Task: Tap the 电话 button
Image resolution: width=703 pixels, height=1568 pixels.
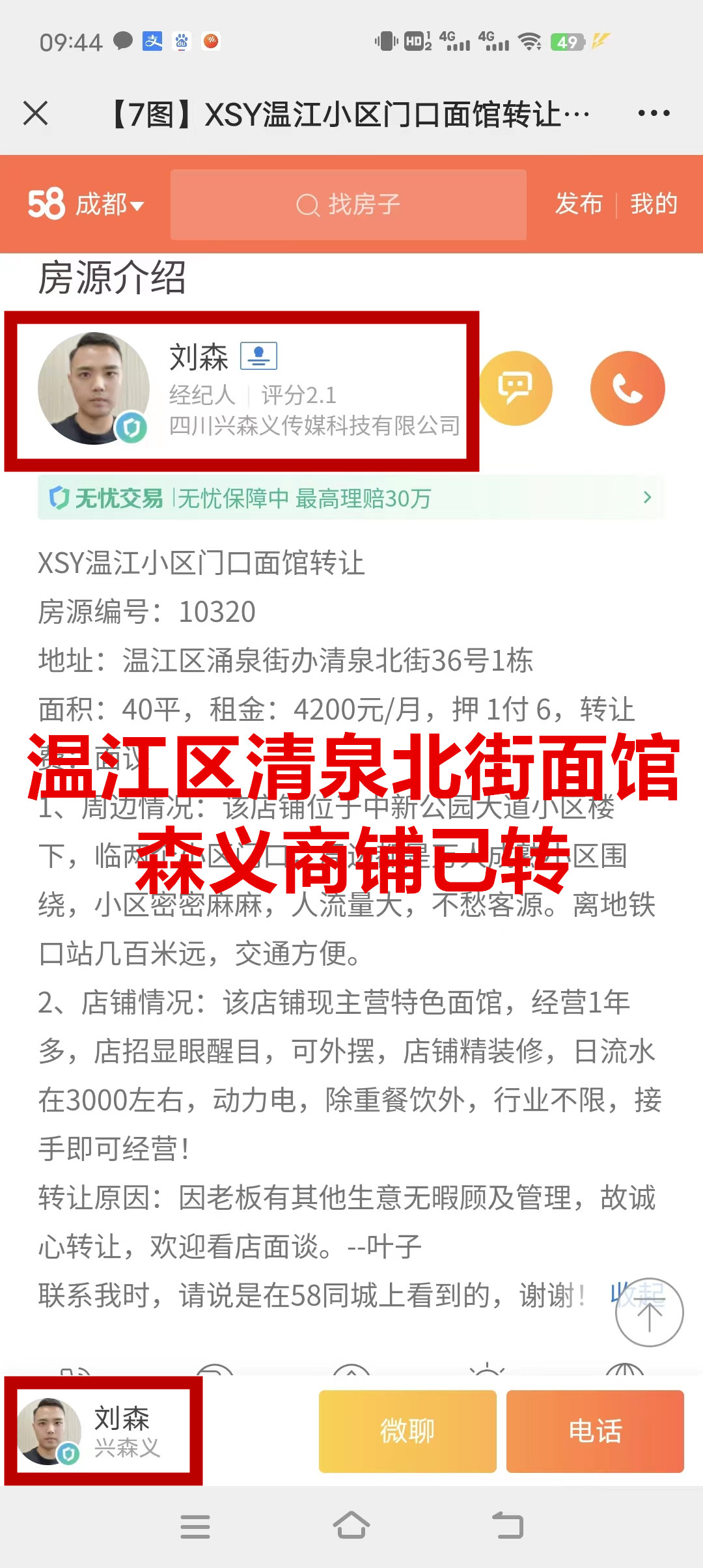Action: coord(595,1431)
